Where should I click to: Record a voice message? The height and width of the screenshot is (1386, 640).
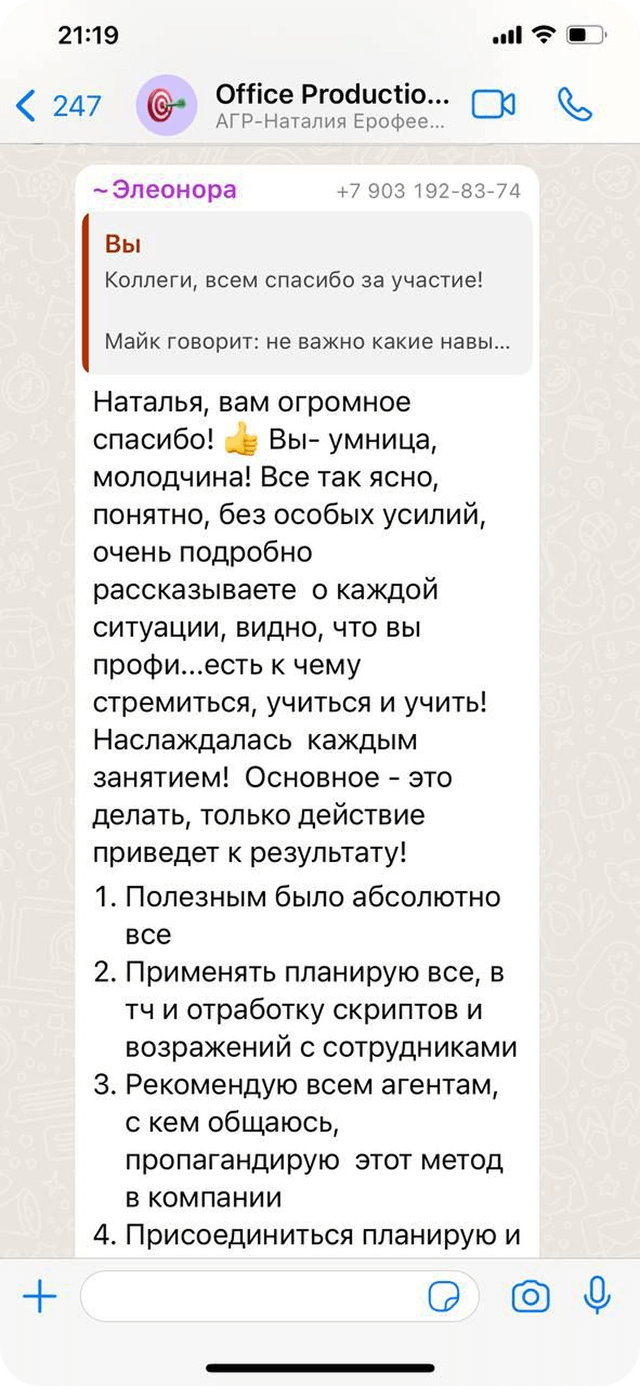pyautogui.click(x=597, y=1296)
